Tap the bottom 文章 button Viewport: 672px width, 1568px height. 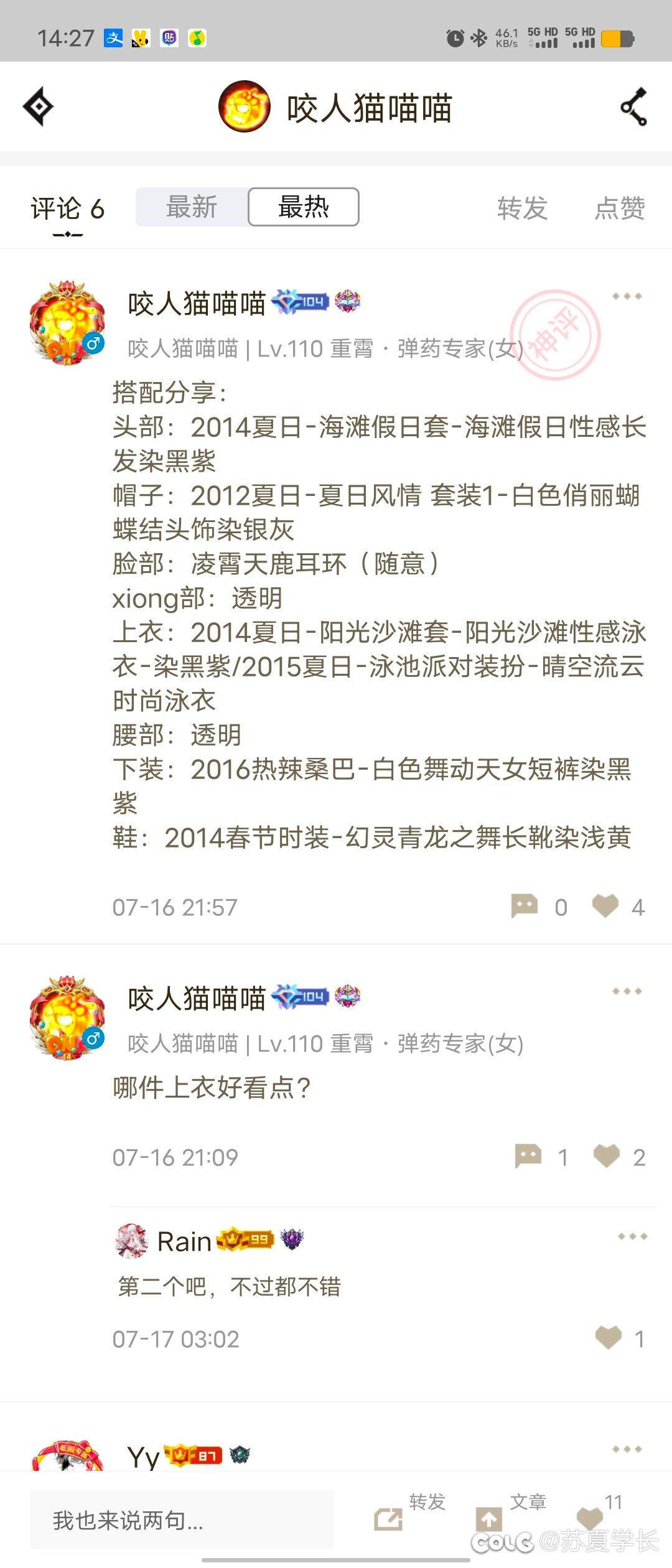pyautogui.click(x=490, y=1519)
